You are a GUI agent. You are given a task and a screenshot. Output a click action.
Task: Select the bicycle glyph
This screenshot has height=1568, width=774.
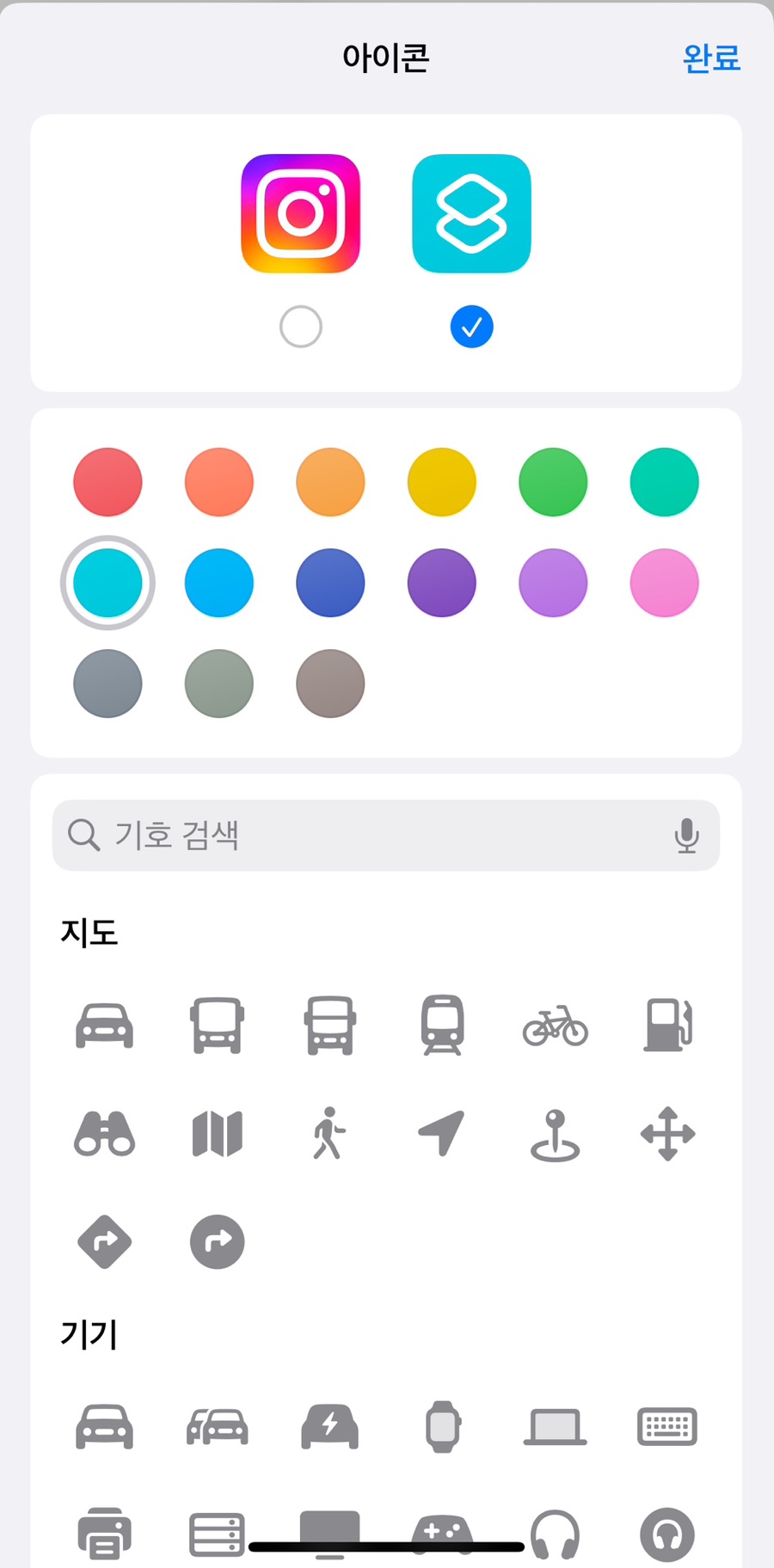click(x=555, y=1026)
